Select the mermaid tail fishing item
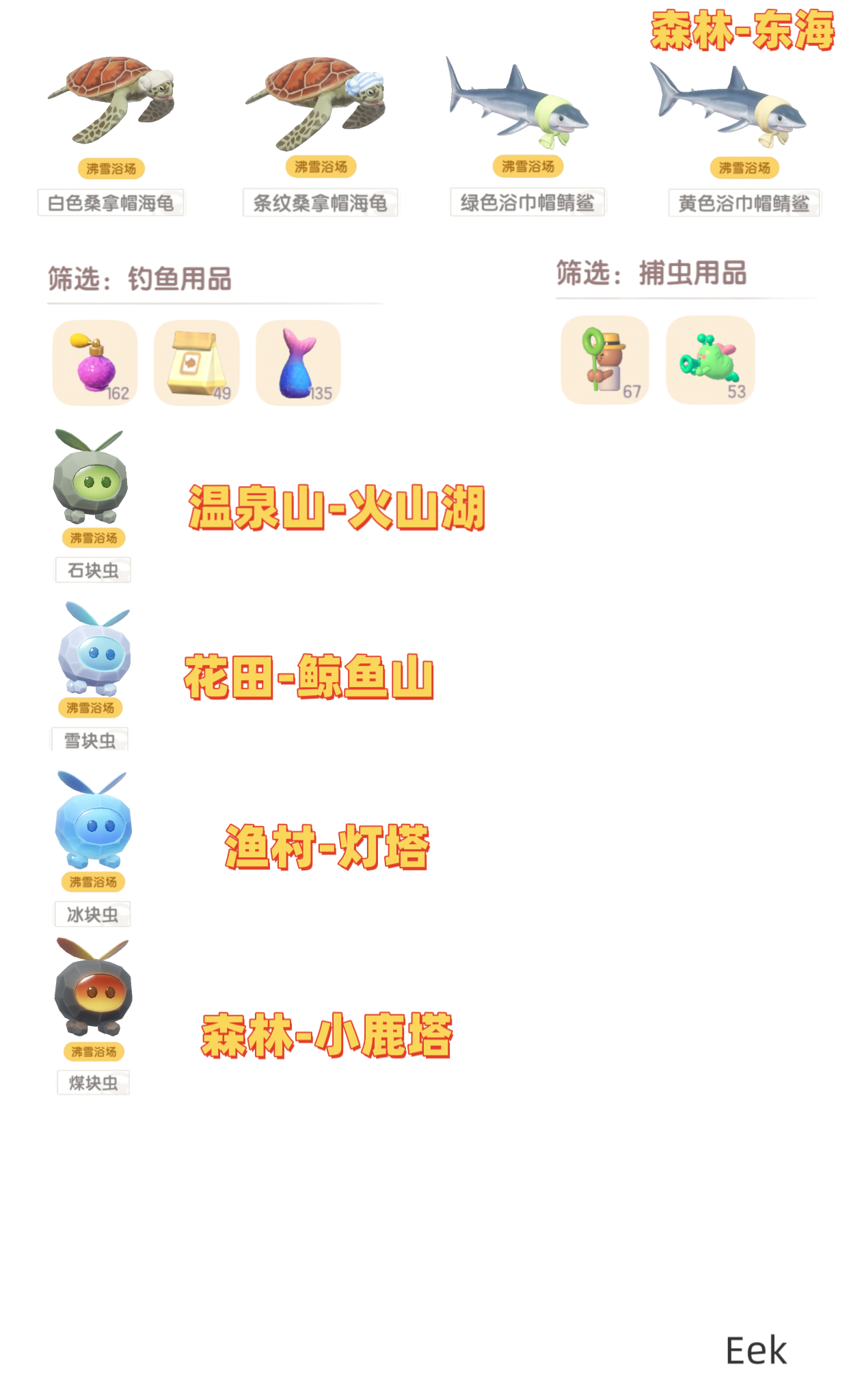 pos(298,363)
